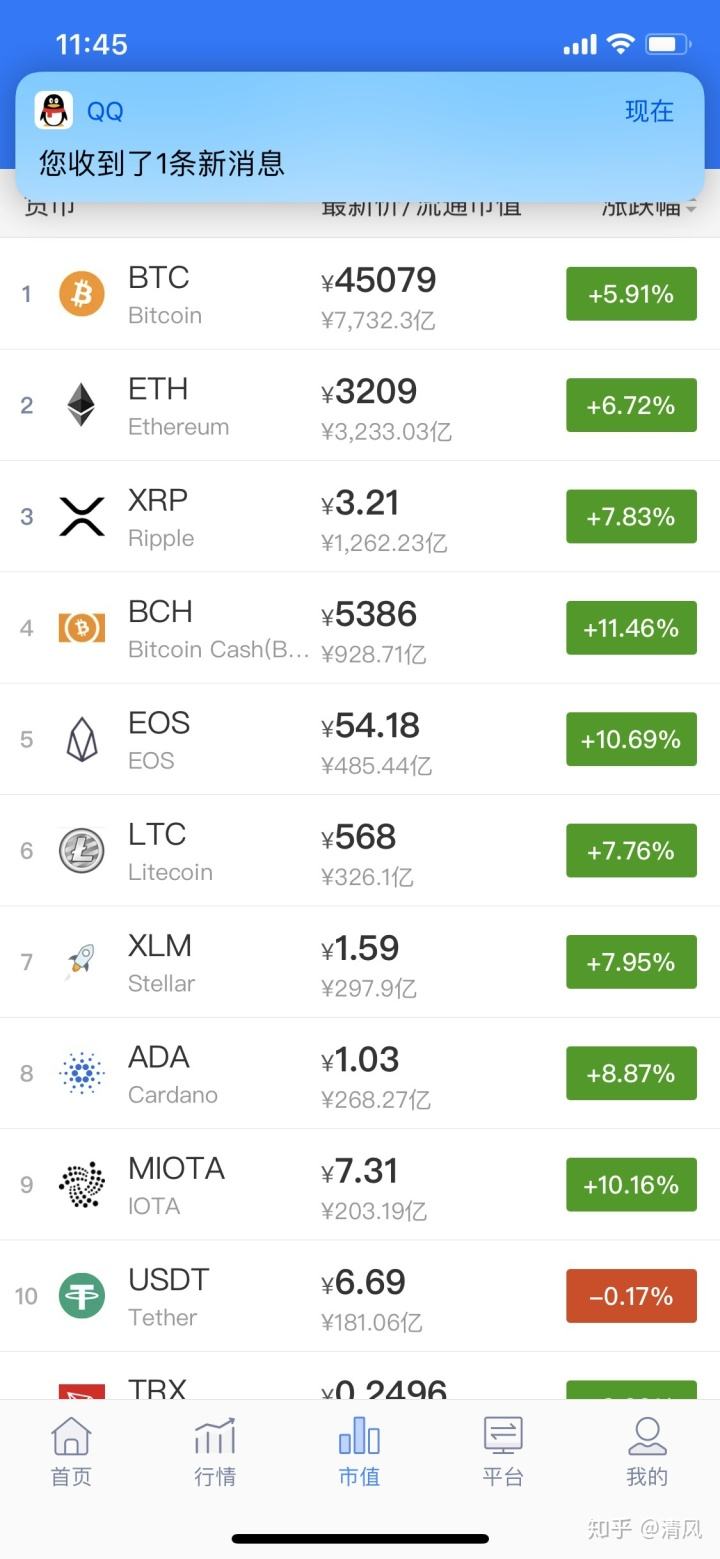Tap the EOS coin row
This screenshot has height=1559, width=720.
(x=360, y=740)
